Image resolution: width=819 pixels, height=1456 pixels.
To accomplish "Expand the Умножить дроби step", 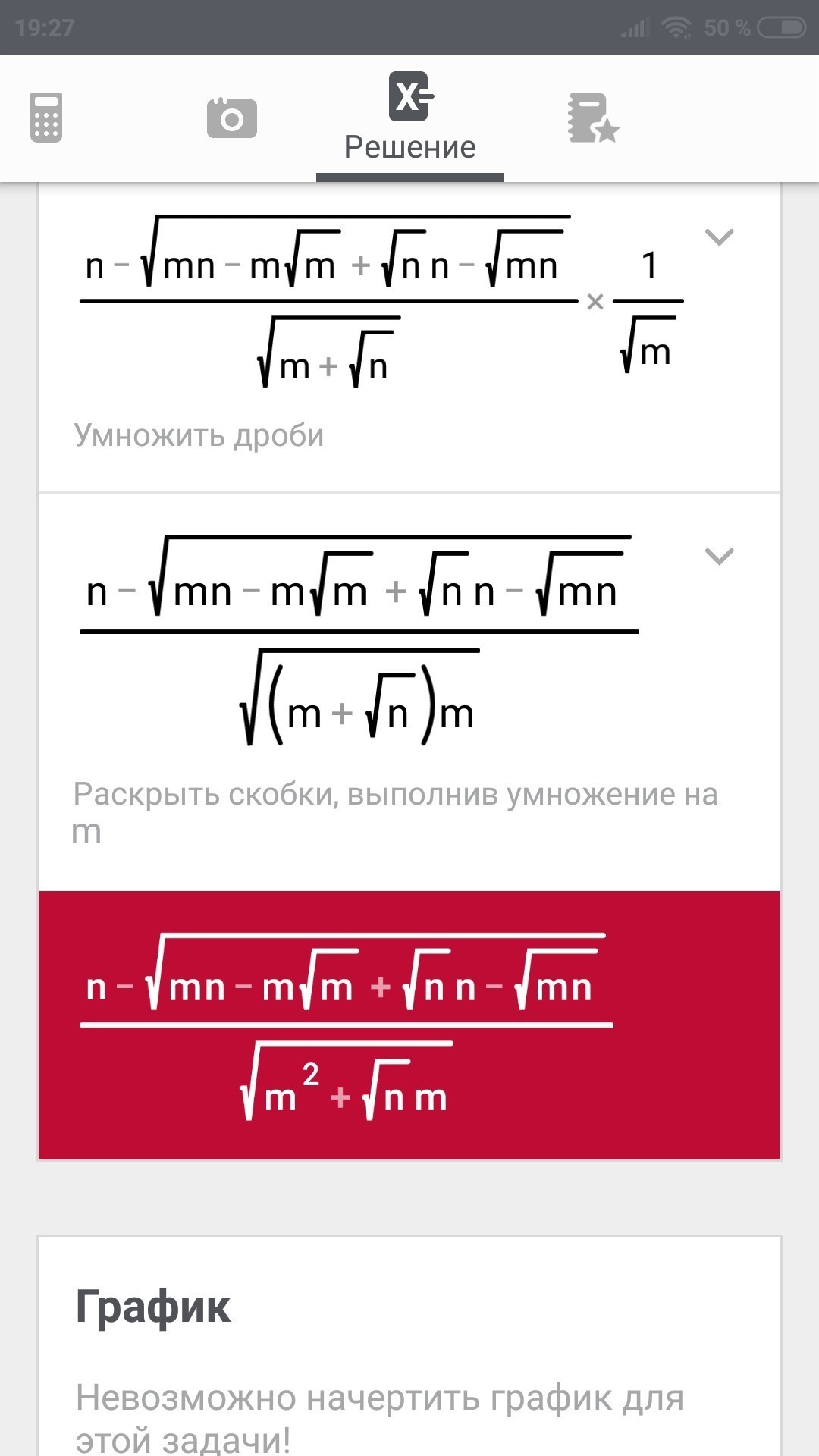I will pyautogui.click(x=719, y=237).
